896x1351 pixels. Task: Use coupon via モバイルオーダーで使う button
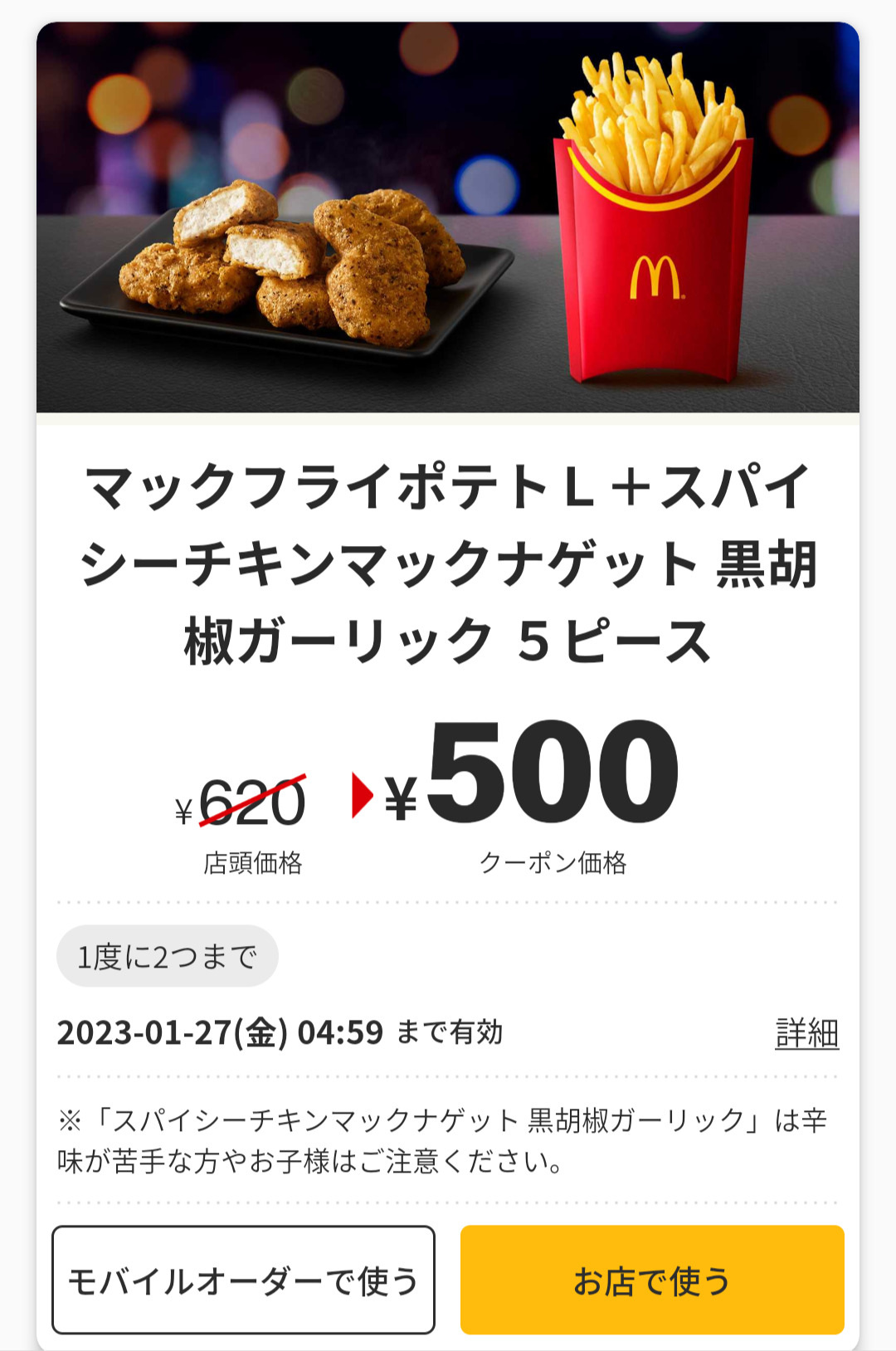point(243,1280)
